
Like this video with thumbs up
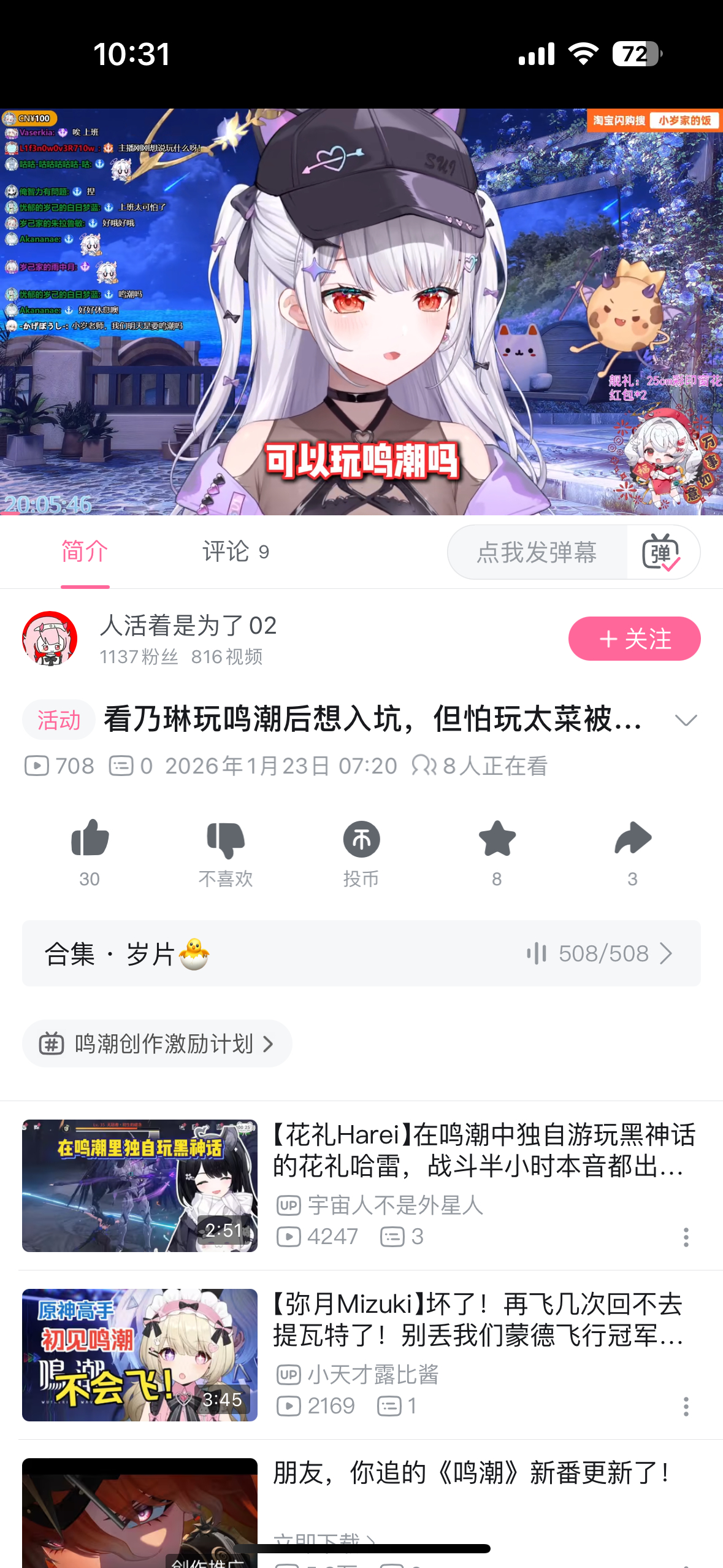coord(90,840)
